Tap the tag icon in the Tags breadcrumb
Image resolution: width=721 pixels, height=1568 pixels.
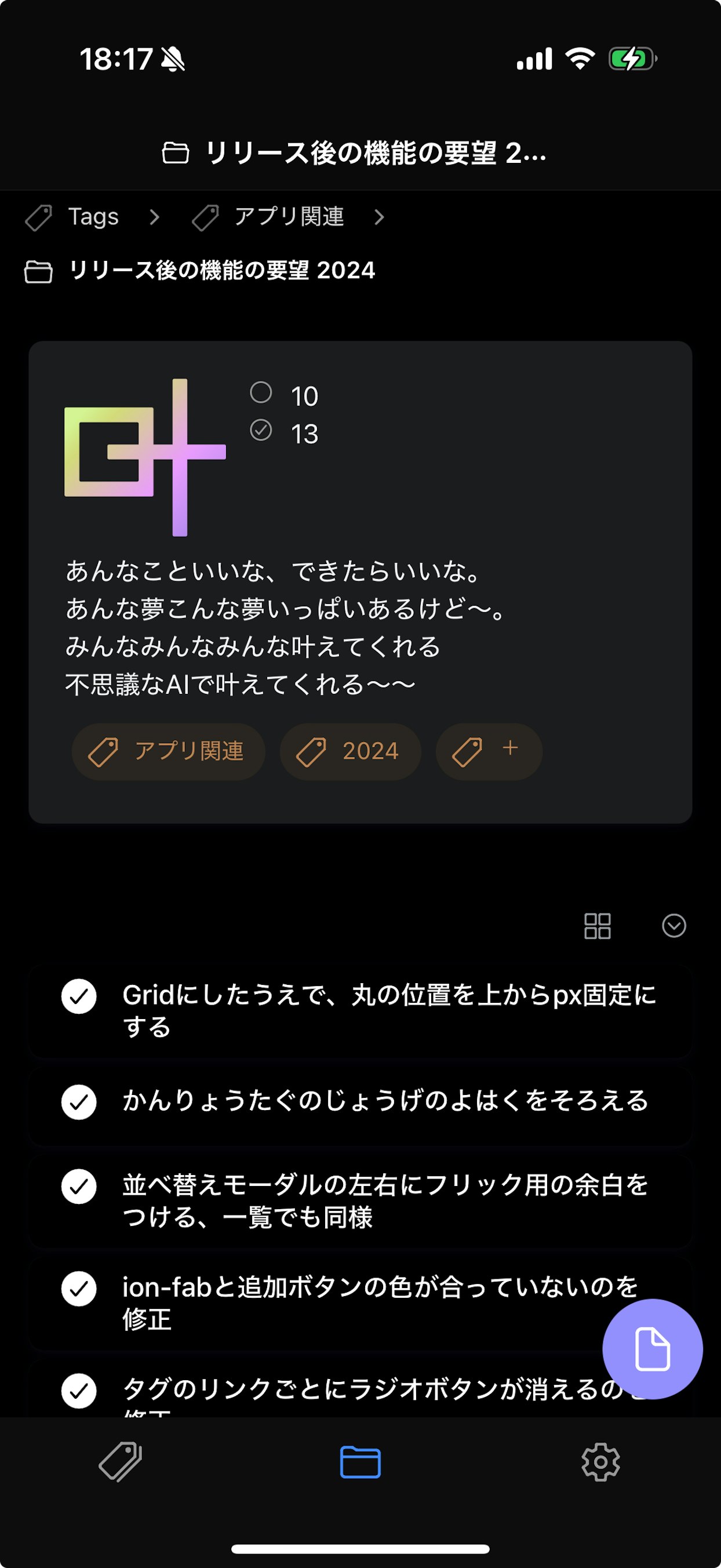pyautogui.click(x=38, y=217)
